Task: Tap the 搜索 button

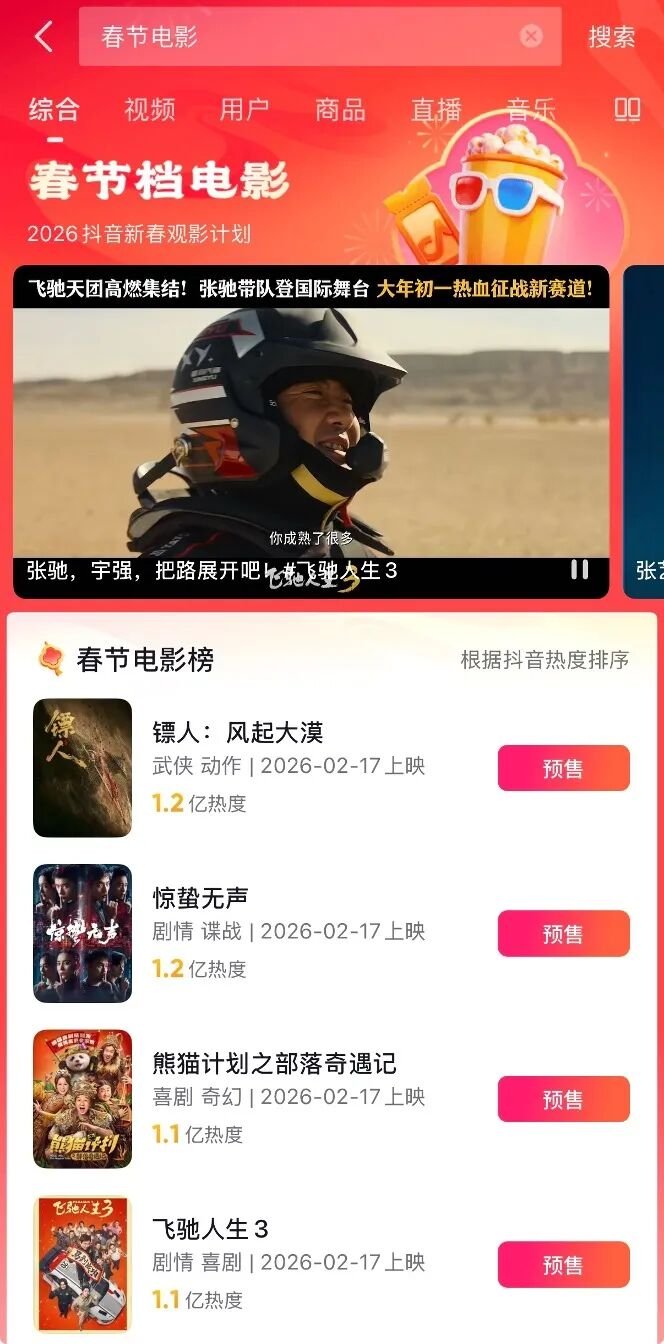Action: tap(611, 37)
